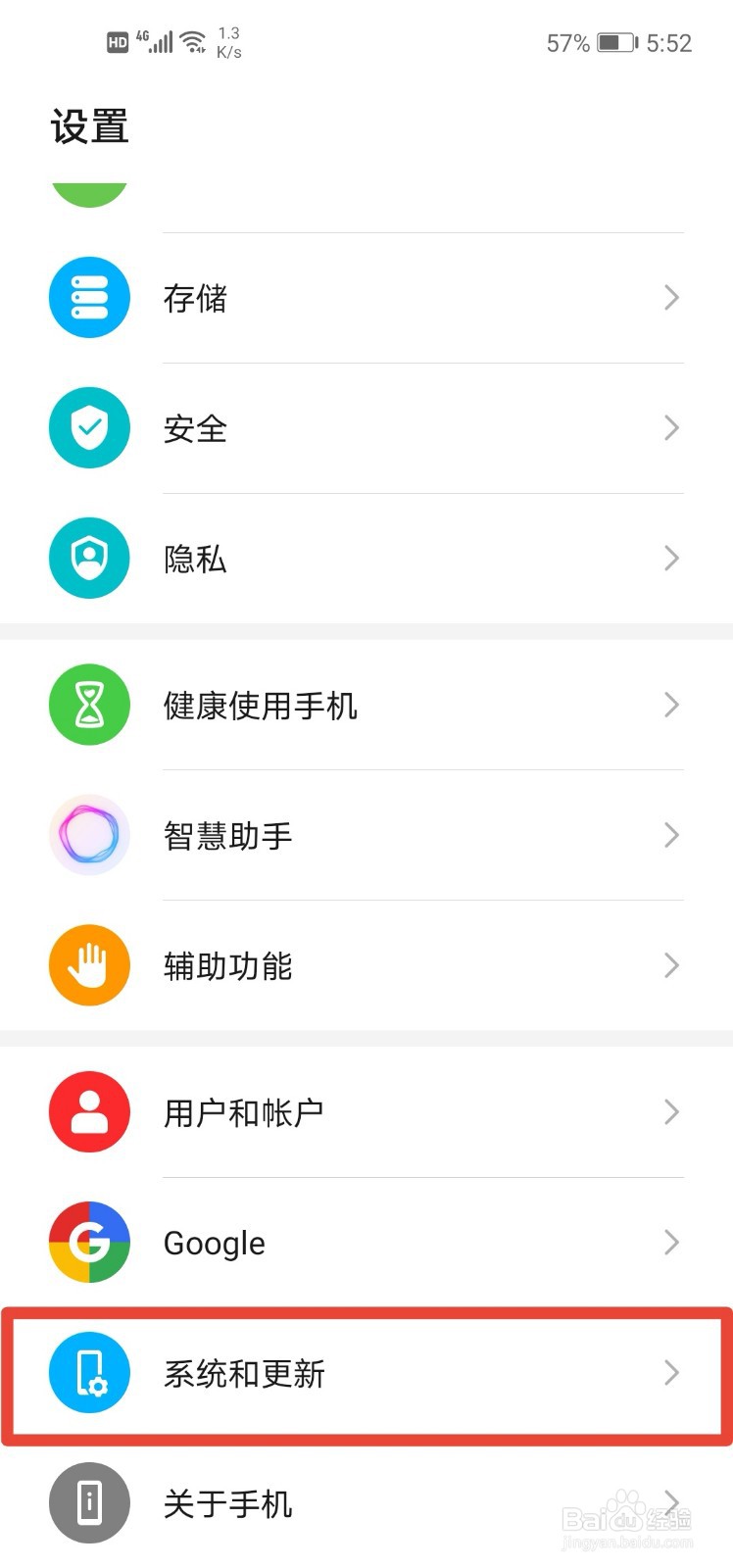Open 健康使用手机 digital balance
733x1568 pixels.
click(366, 705)
